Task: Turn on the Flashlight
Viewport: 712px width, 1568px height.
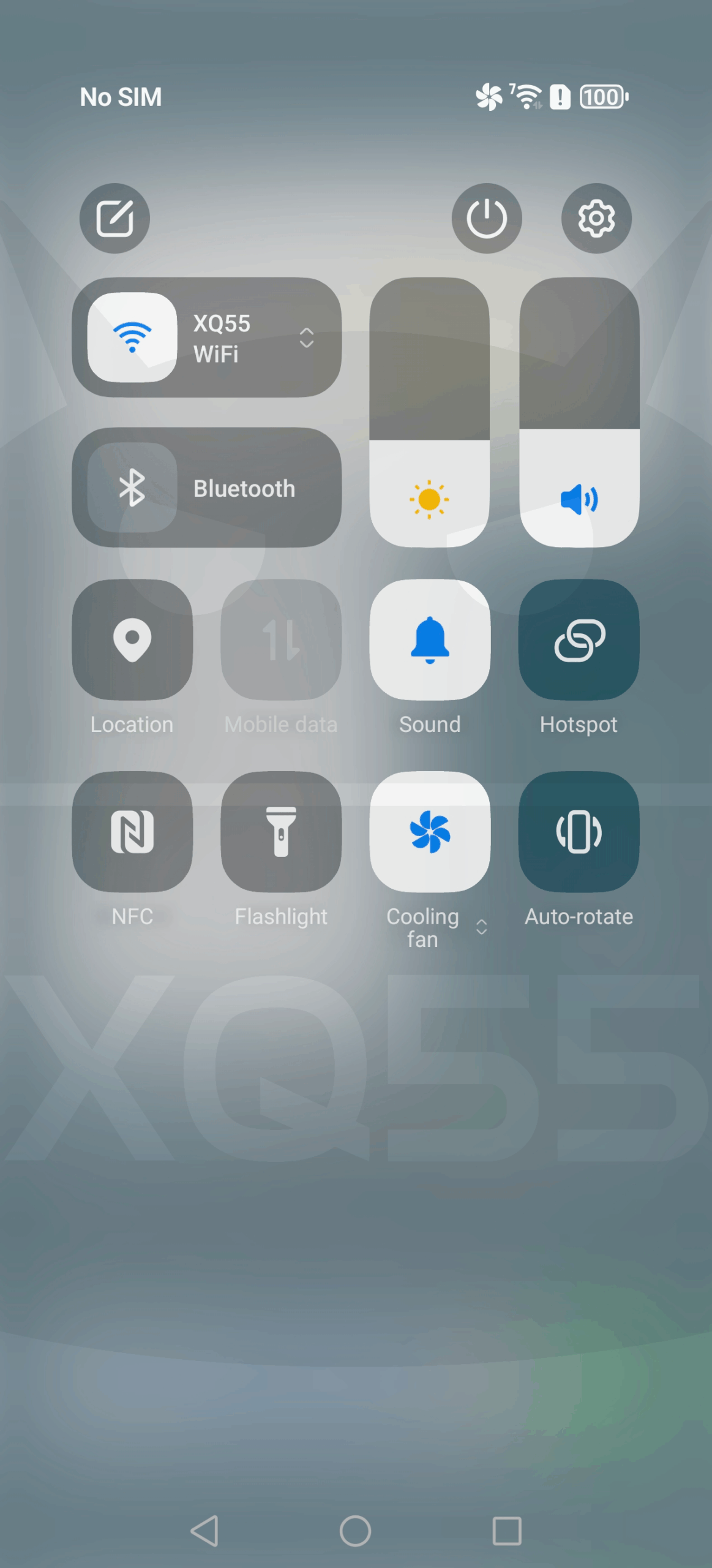Action: (x=281, y=831)
